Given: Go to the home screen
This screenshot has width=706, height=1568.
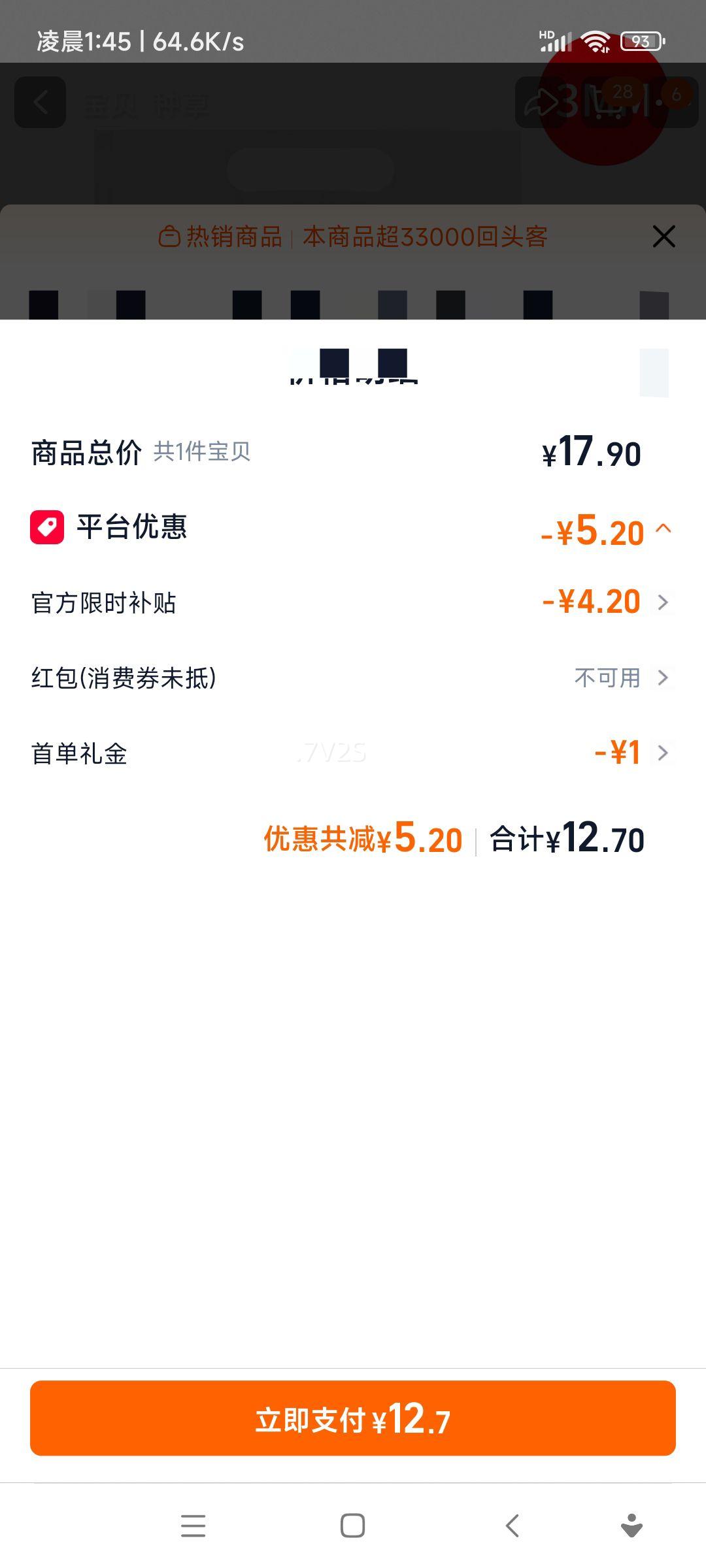Looking at the screenshot, I should pos(353,1526).
